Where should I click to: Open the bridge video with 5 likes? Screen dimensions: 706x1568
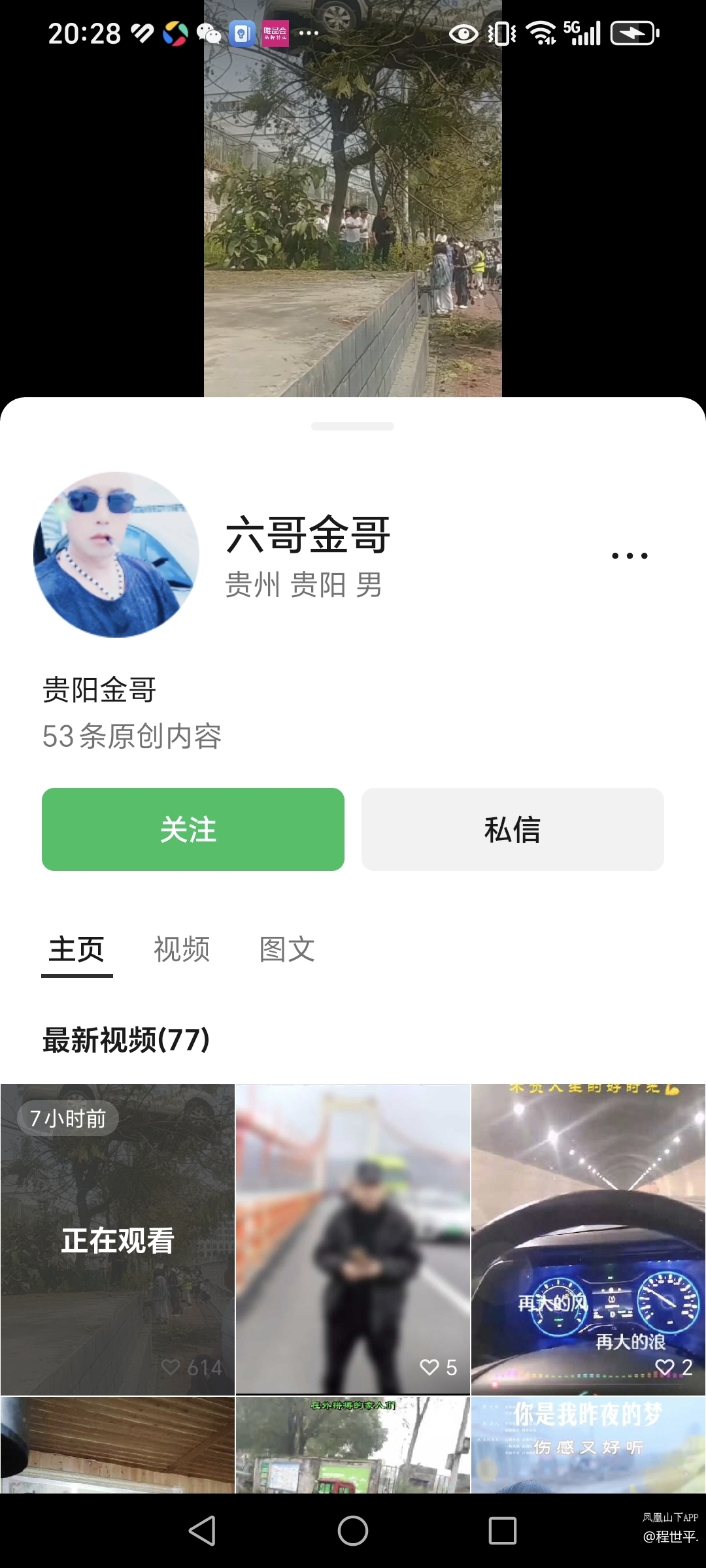click(x=353, y=1239)
